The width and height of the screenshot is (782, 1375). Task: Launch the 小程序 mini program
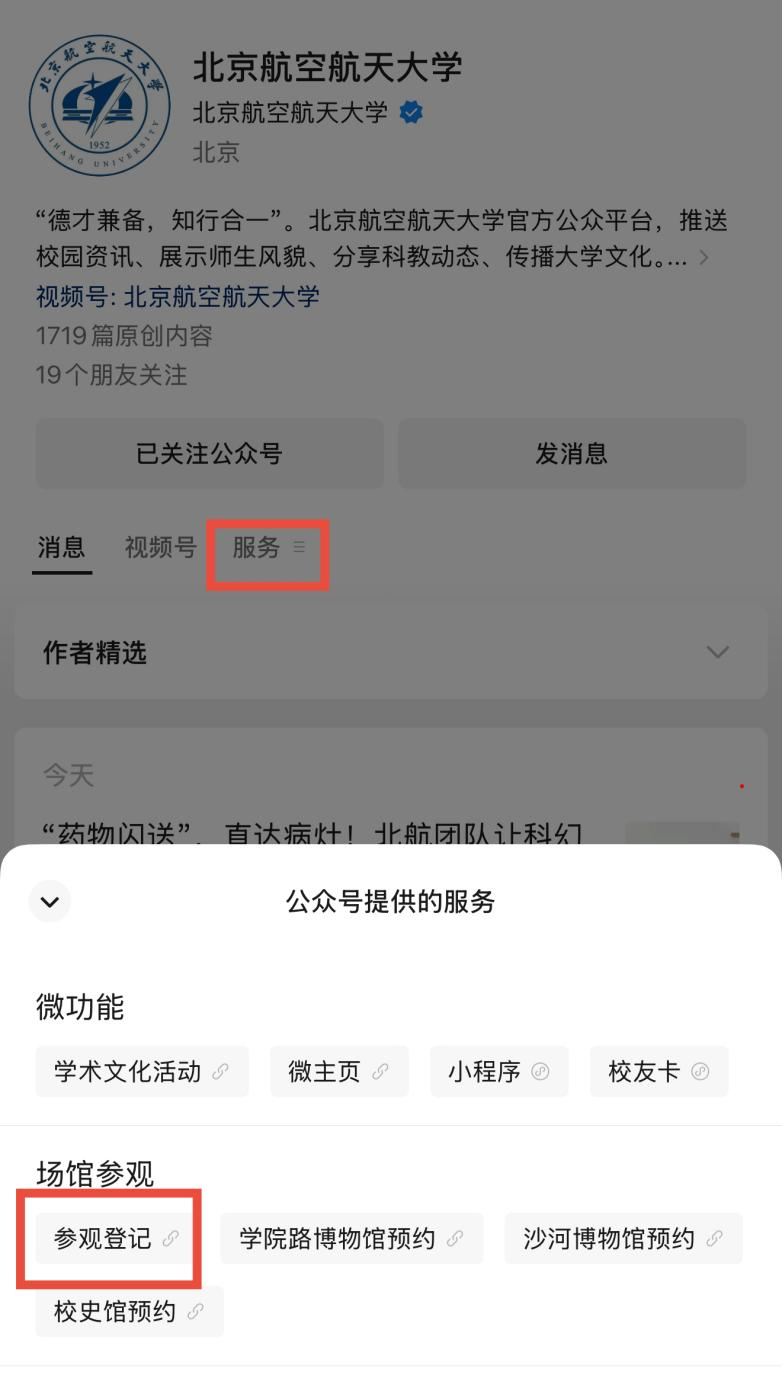tap(498, 1071)
